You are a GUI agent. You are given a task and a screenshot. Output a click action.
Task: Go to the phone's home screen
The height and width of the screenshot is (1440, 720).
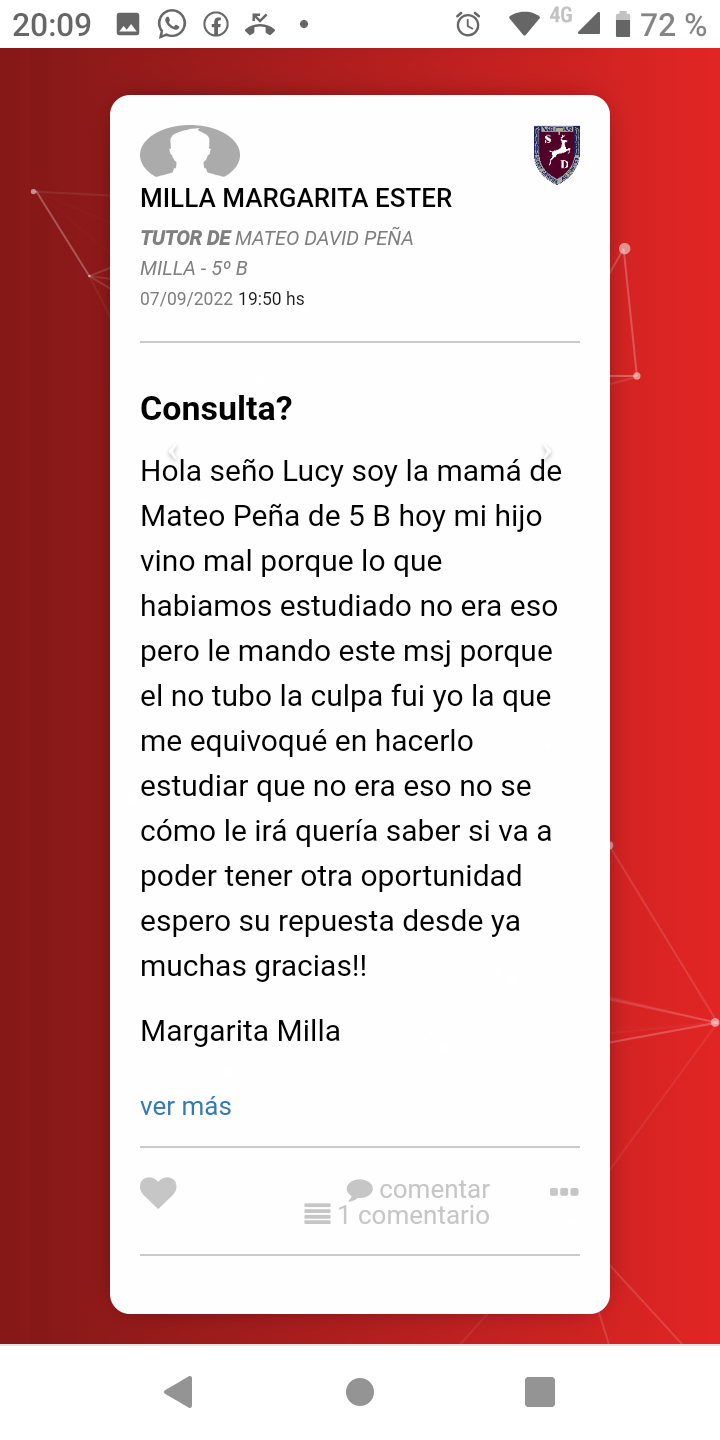pos(360,1391)
